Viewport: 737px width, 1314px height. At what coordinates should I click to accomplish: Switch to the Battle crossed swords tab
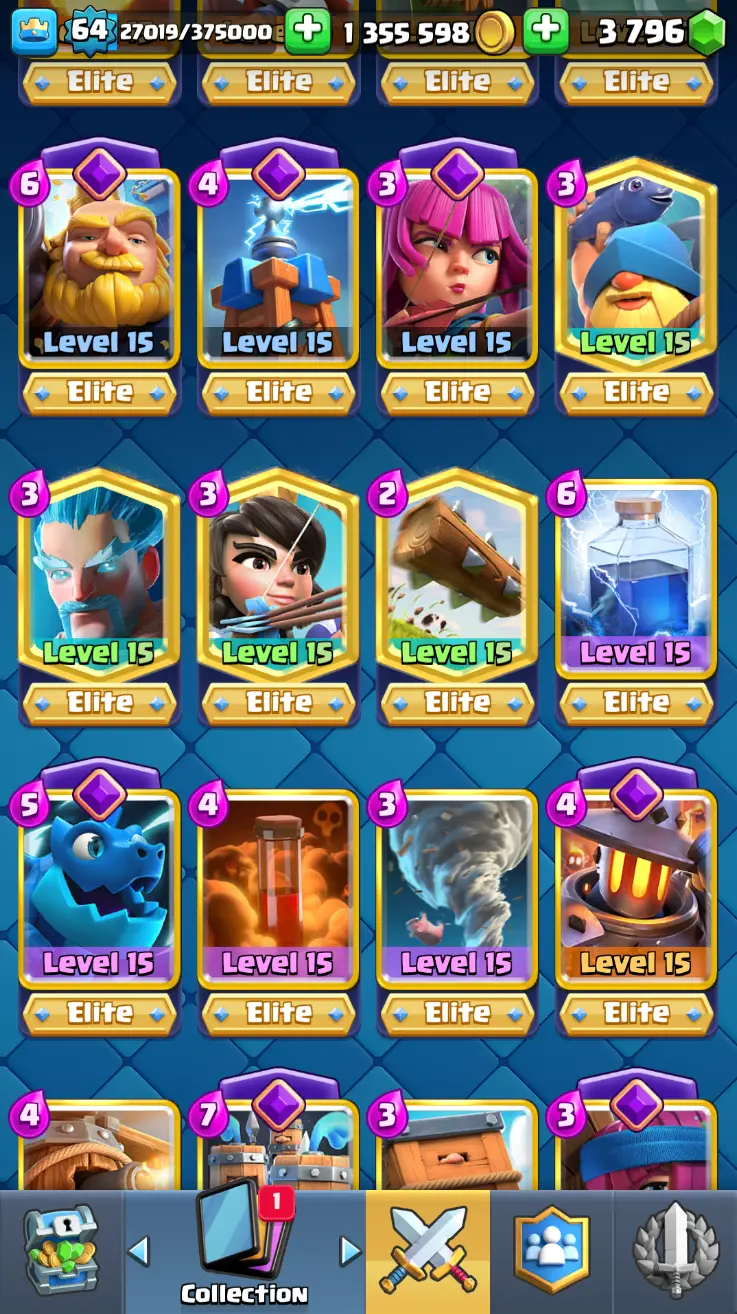coord(427,1250)
